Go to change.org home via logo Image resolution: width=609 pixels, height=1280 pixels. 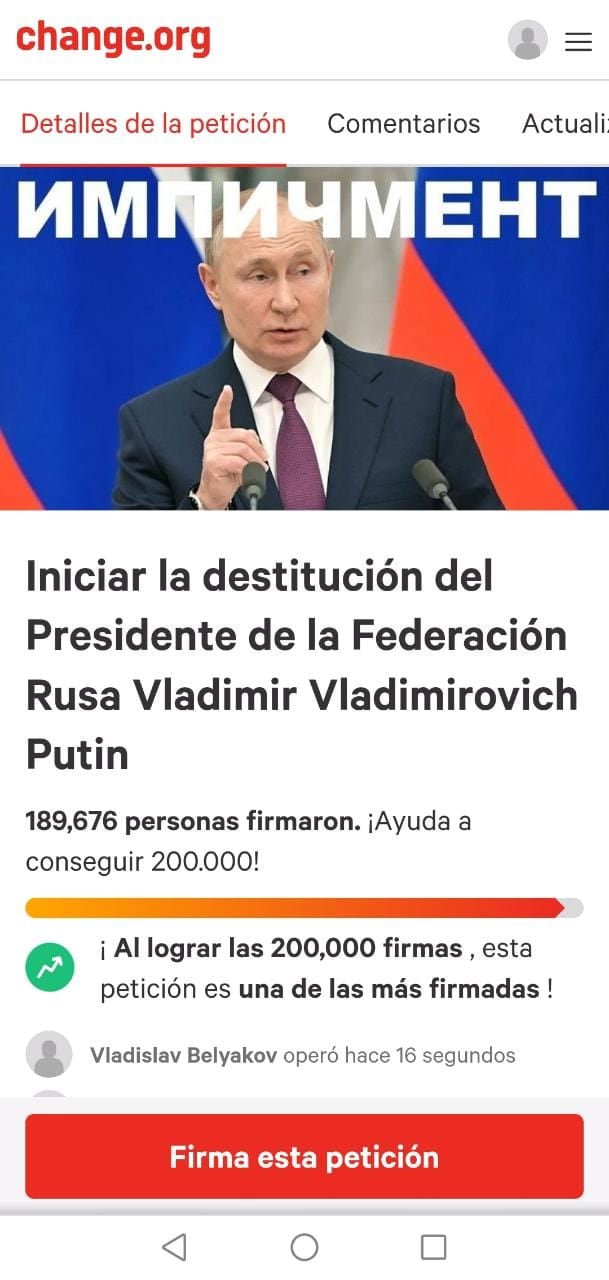tap(113, 38)
